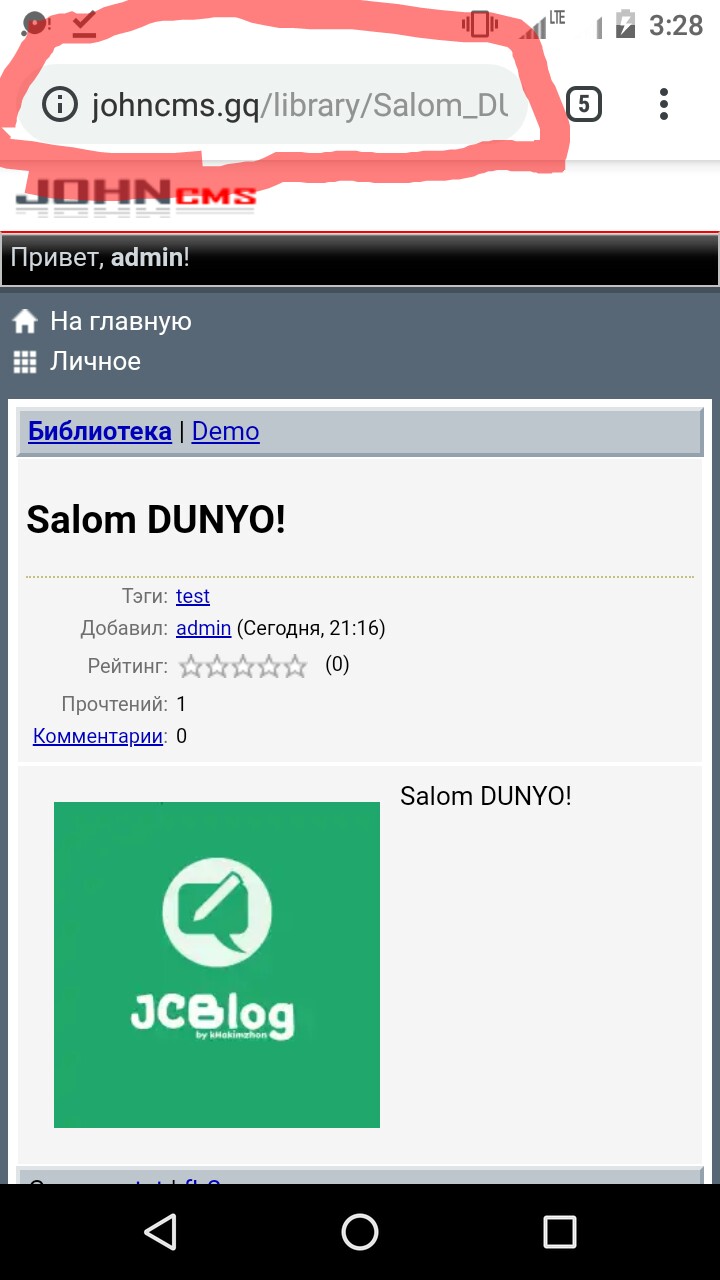Open the tab switcher showing 5 tabs
Screen dimensions: 720x1280
click(584, 104)
